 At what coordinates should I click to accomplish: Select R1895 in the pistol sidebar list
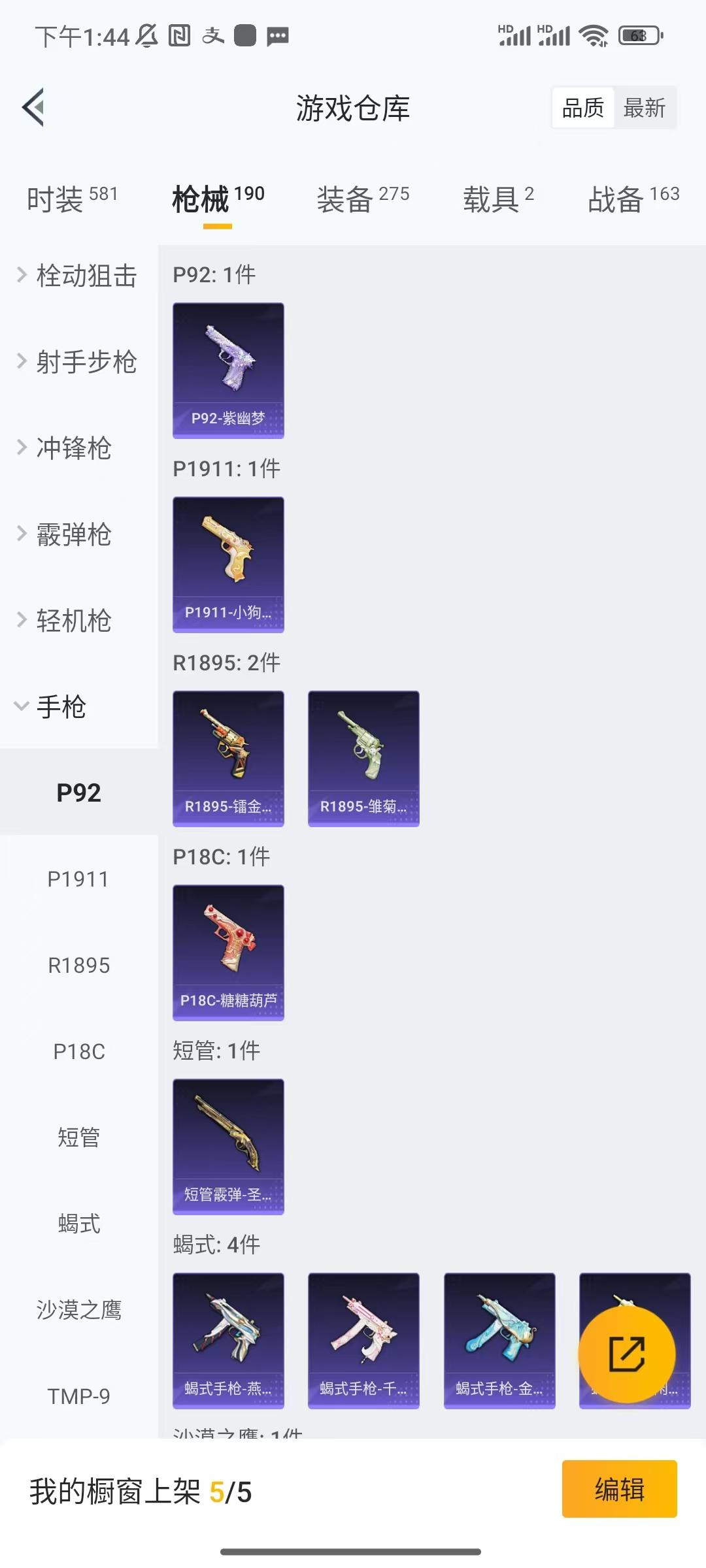pyautogui.click(x=78, y=965)
